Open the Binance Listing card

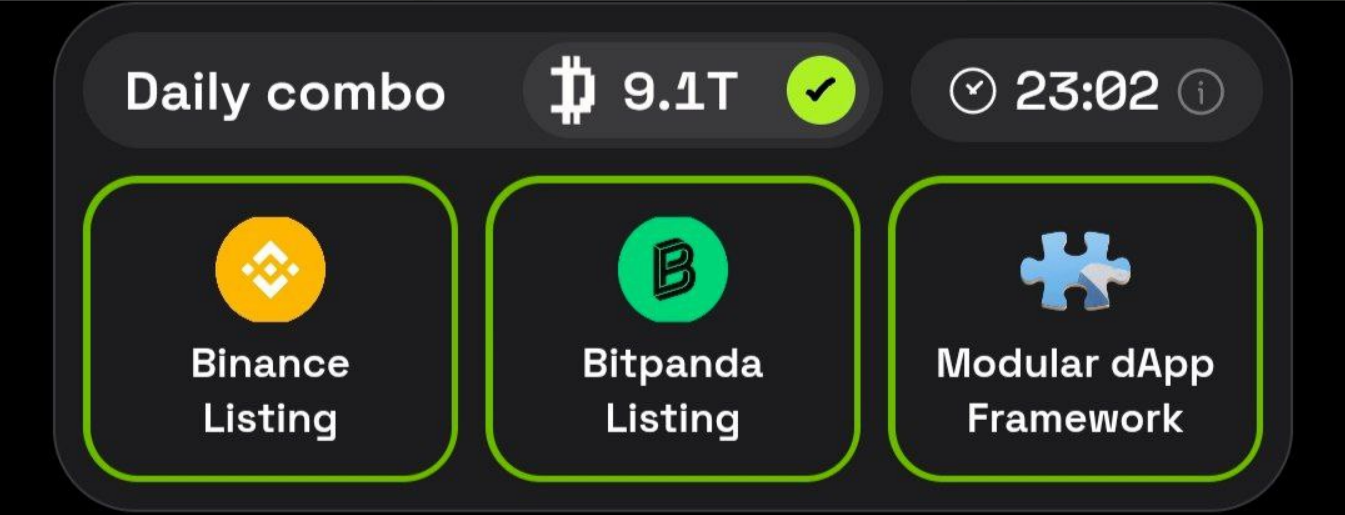(270, 328)
